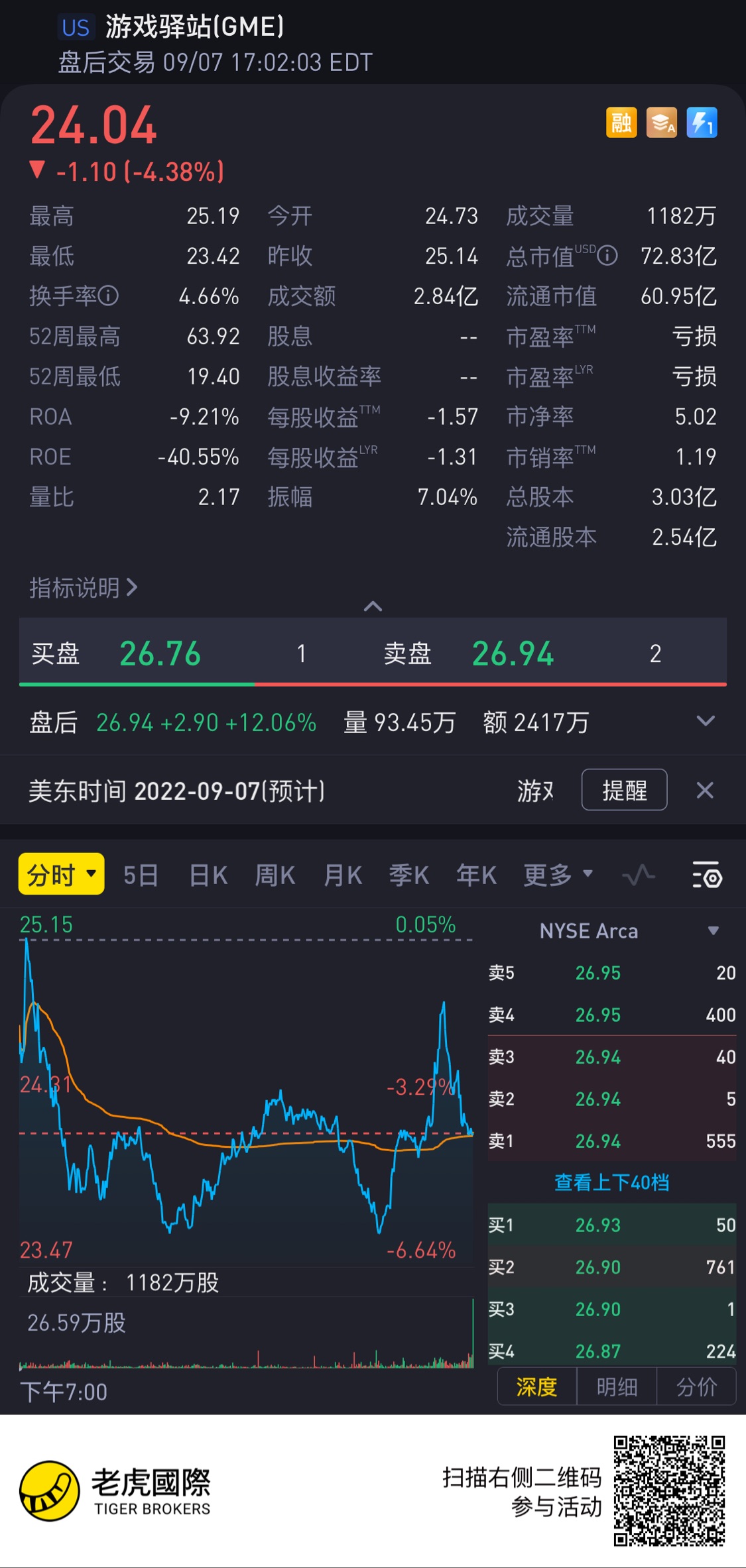Expand the 盘后 after-hours row
Screen dimensions: 746x1568
(706, 721)
